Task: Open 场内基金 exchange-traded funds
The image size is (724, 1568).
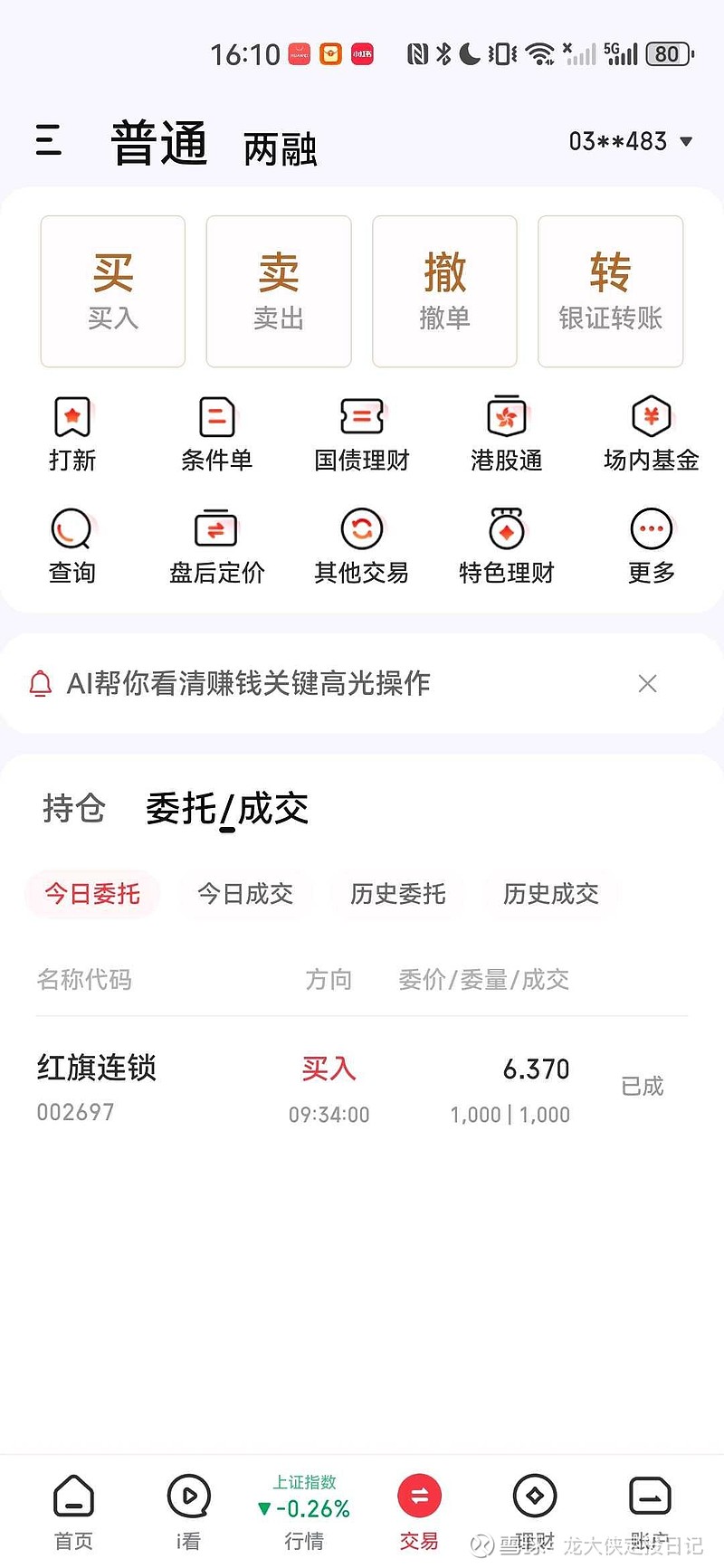Action: click(651, 434)
